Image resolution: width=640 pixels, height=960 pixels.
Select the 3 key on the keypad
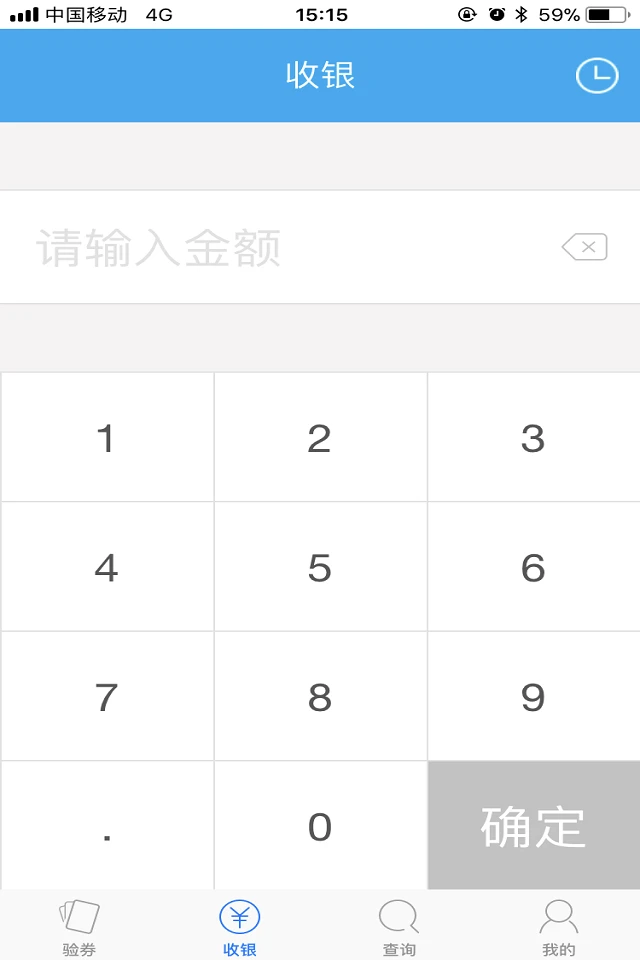click(533, 438)
